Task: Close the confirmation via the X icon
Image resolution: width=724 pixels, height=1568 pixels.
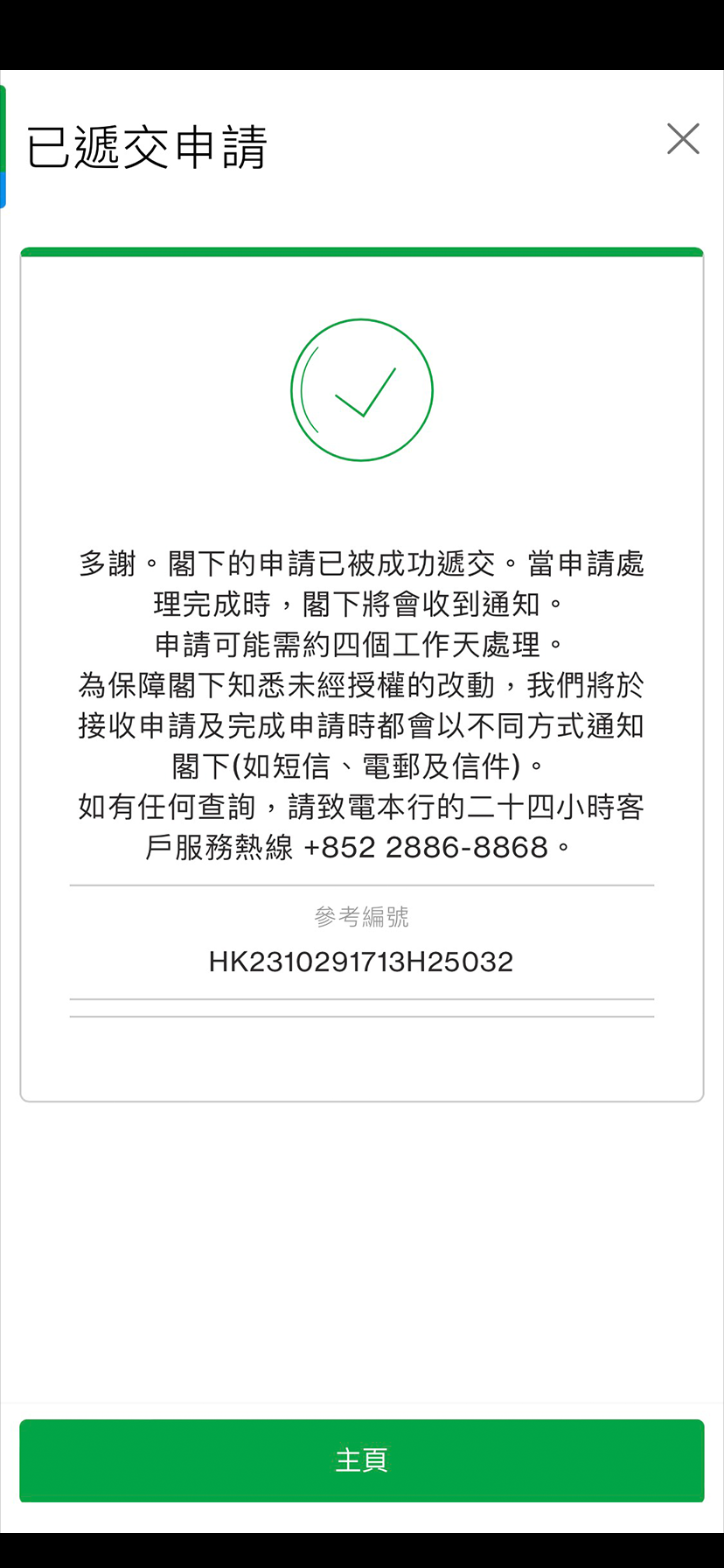Action: coord(682,139)
